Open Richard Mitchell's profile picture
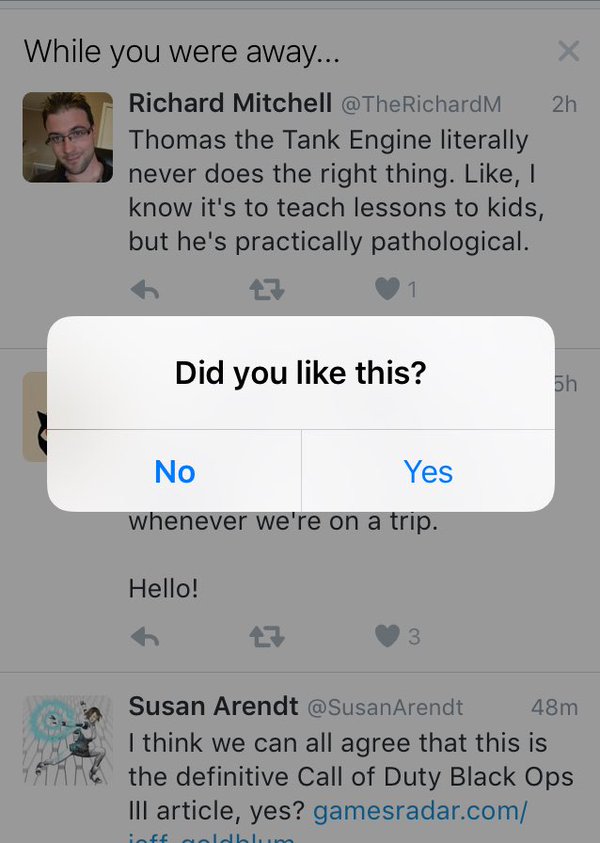 pos(67,137)
